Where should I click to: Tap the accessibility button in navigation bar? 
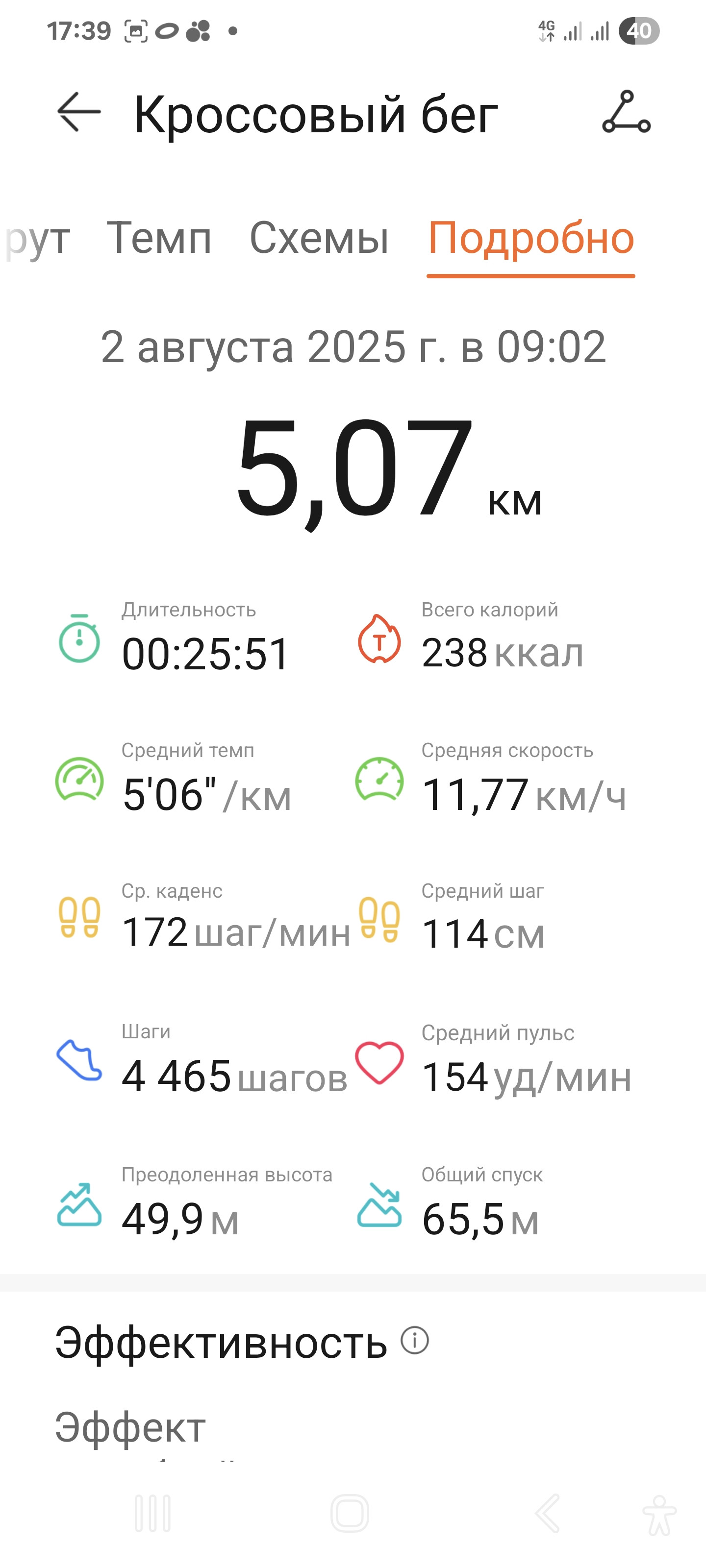[659, 1515]
